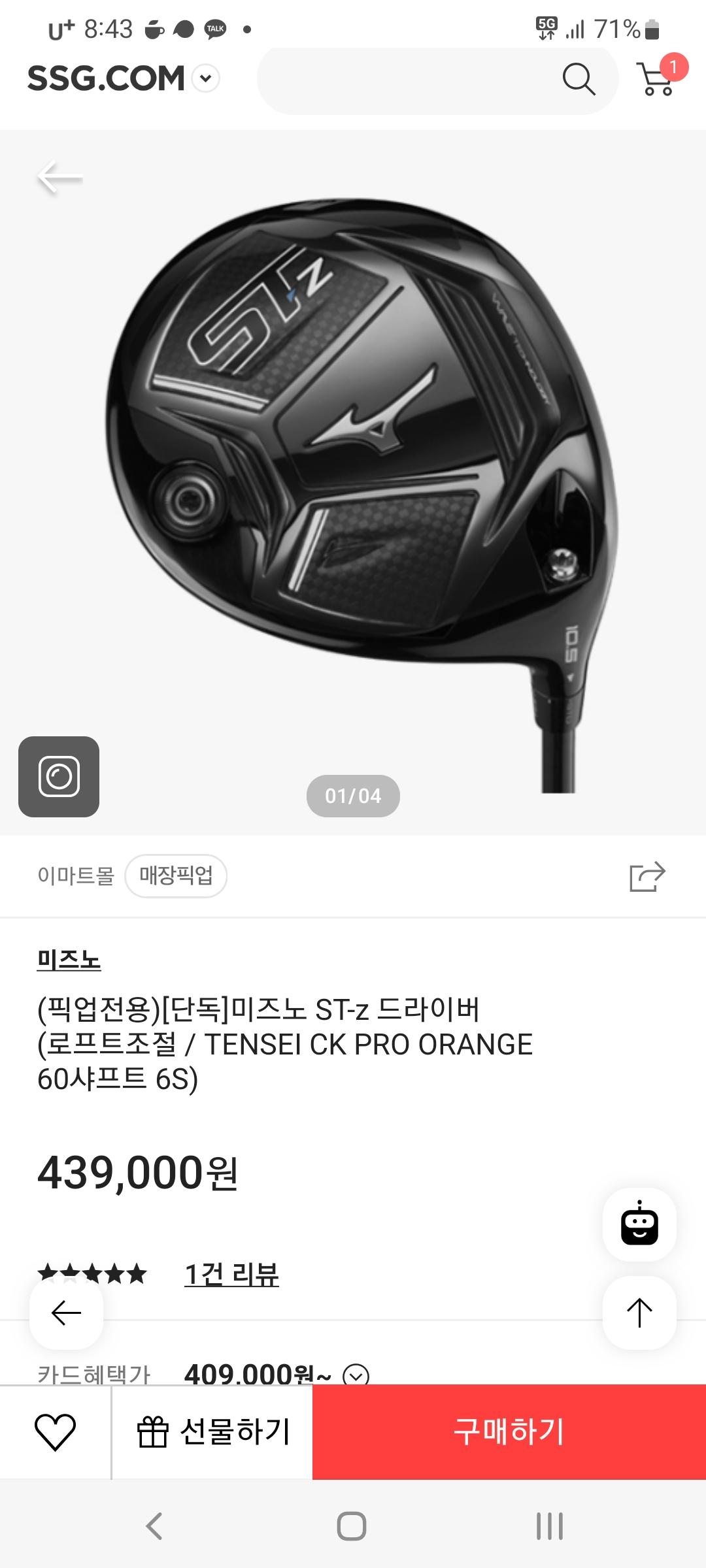This screenshot has width=706, height=1568.
Task: Open the 미즈노 brand link
Action: (x=69, y=960)
